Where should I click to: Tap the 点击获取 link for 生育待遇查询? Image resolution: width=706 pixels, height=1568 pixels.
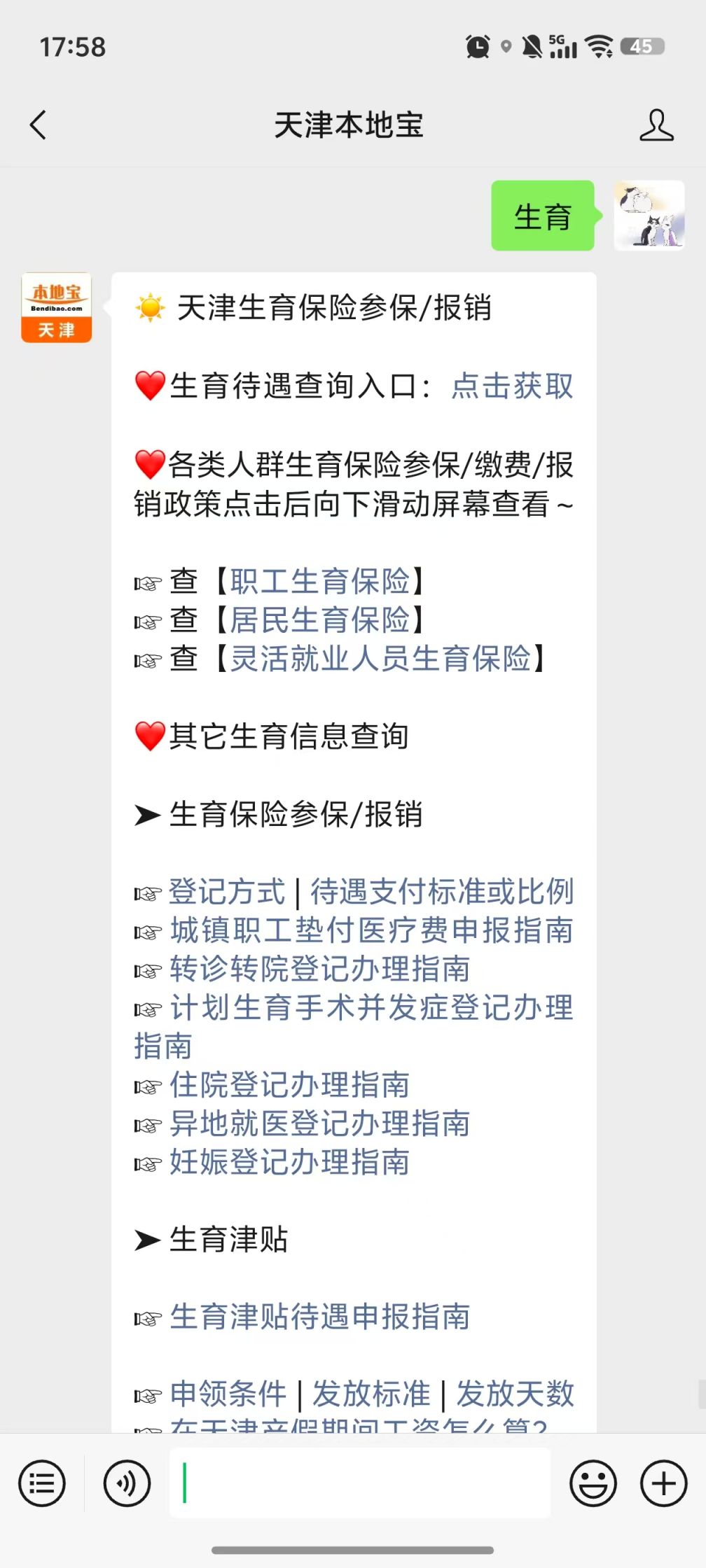(x=512, y=386)
